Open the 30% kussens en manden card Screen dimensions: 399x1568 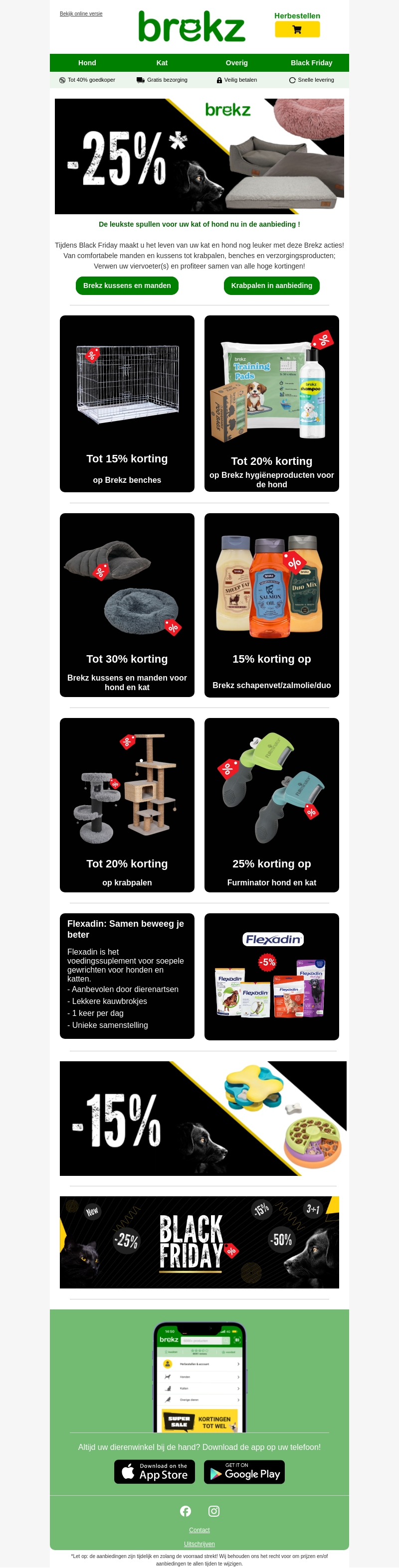(x=127, y=604)
